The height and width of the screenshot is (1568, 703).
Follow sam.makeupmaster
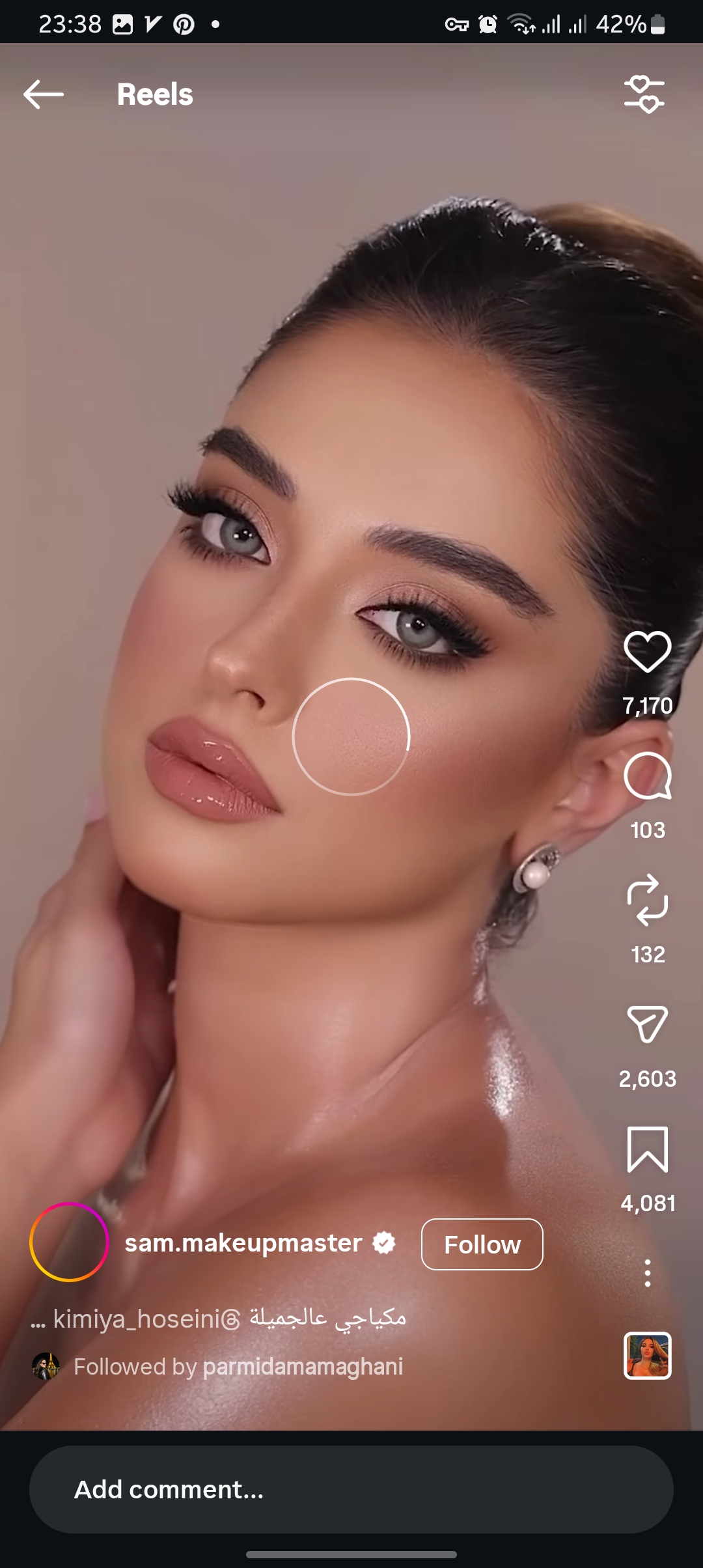[x=482, y=1244]
